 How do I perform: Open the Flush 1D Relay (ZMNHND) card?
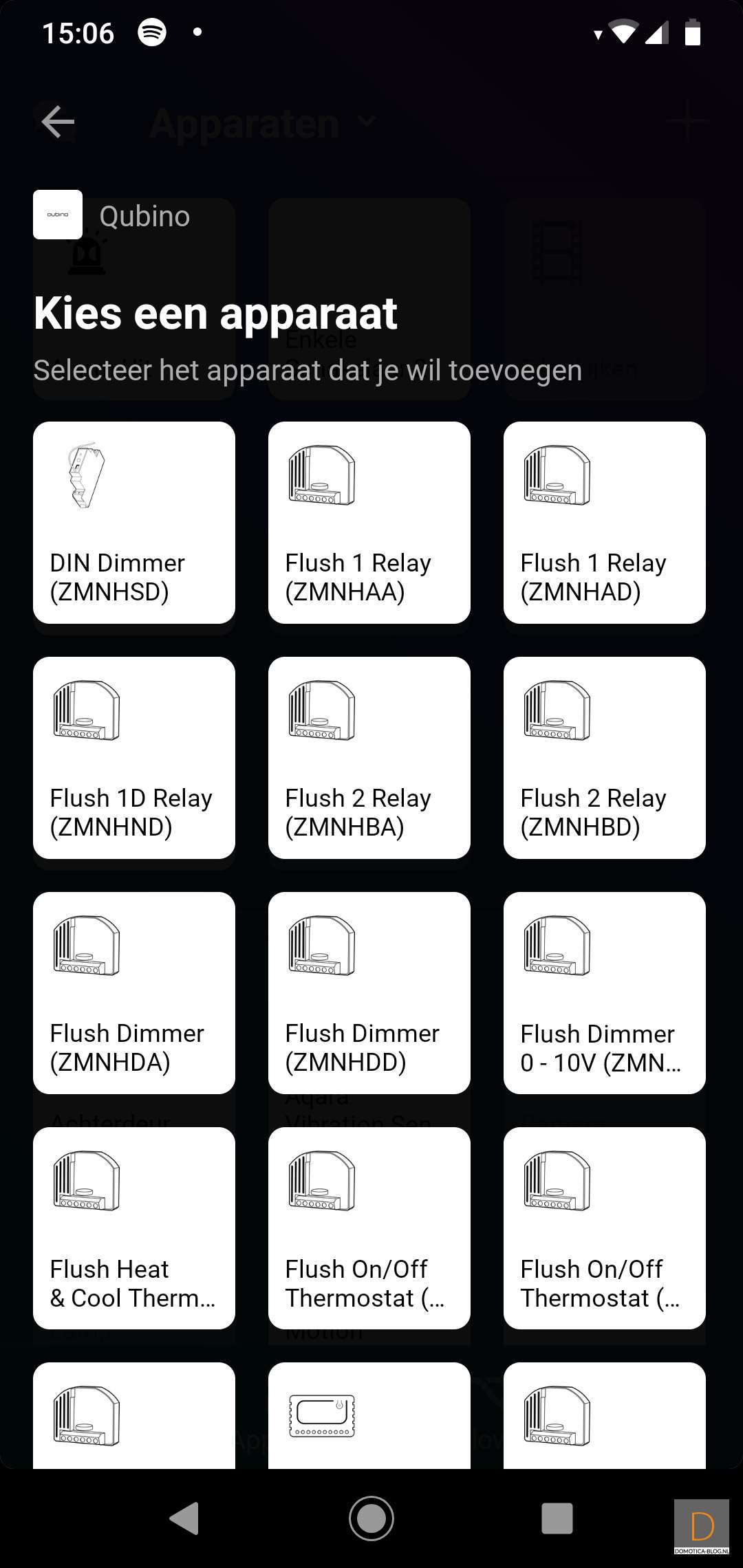[x=134, y=758]
